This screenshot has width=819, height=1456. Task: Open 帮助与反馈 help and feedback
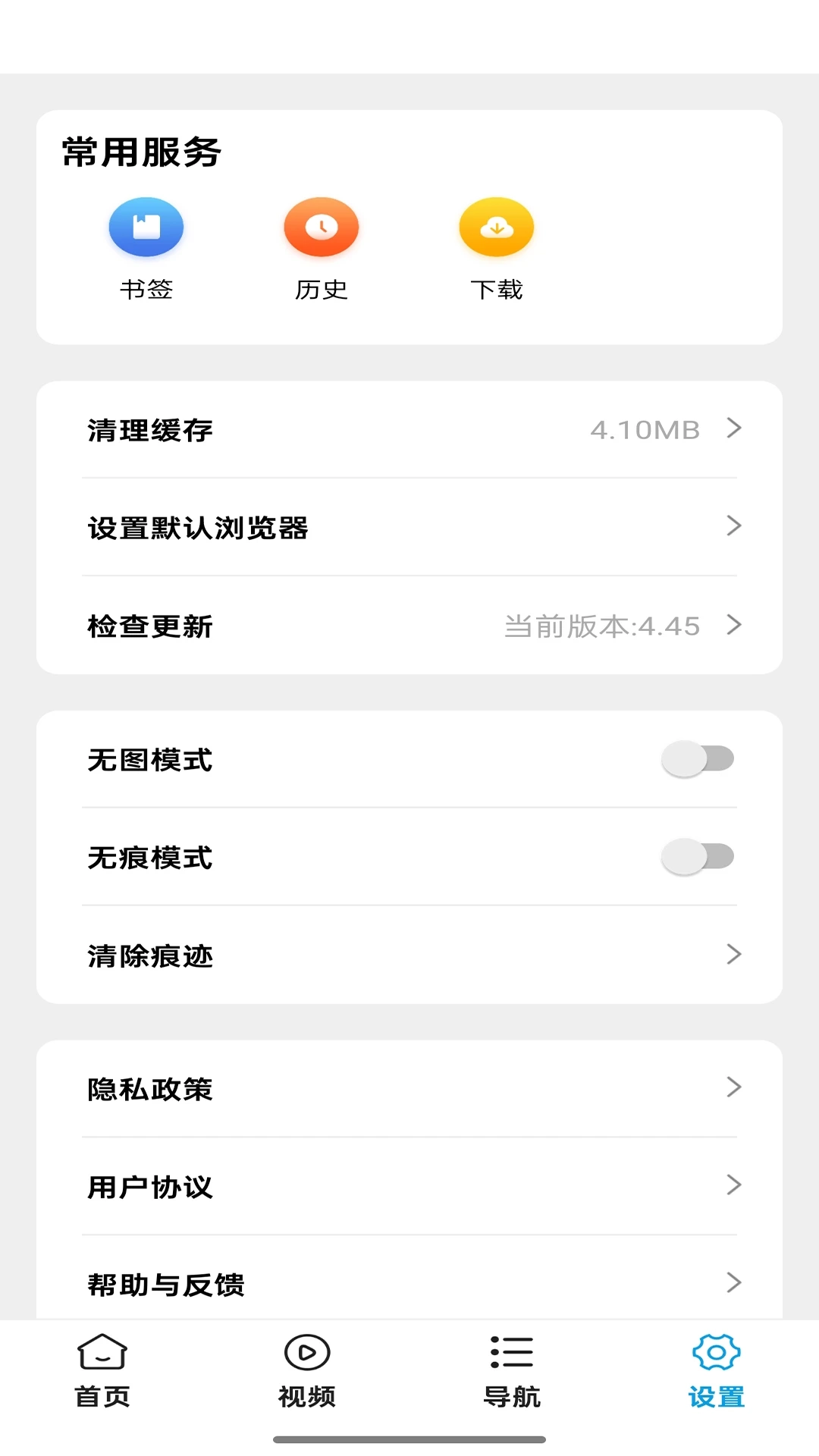[409, 1284]
